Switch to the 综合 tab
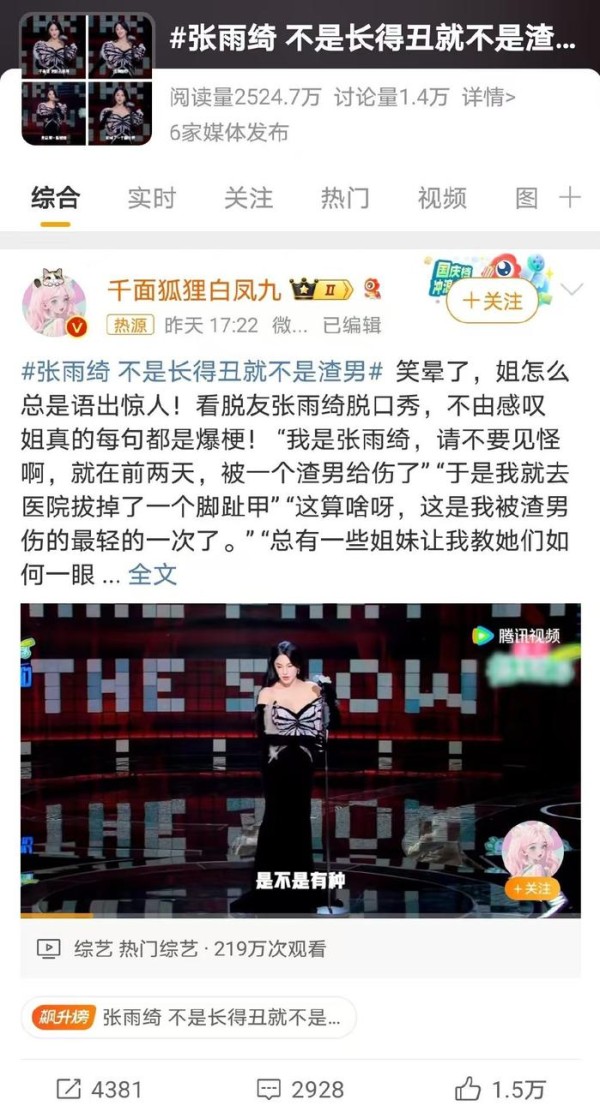 tap(54, 198)
